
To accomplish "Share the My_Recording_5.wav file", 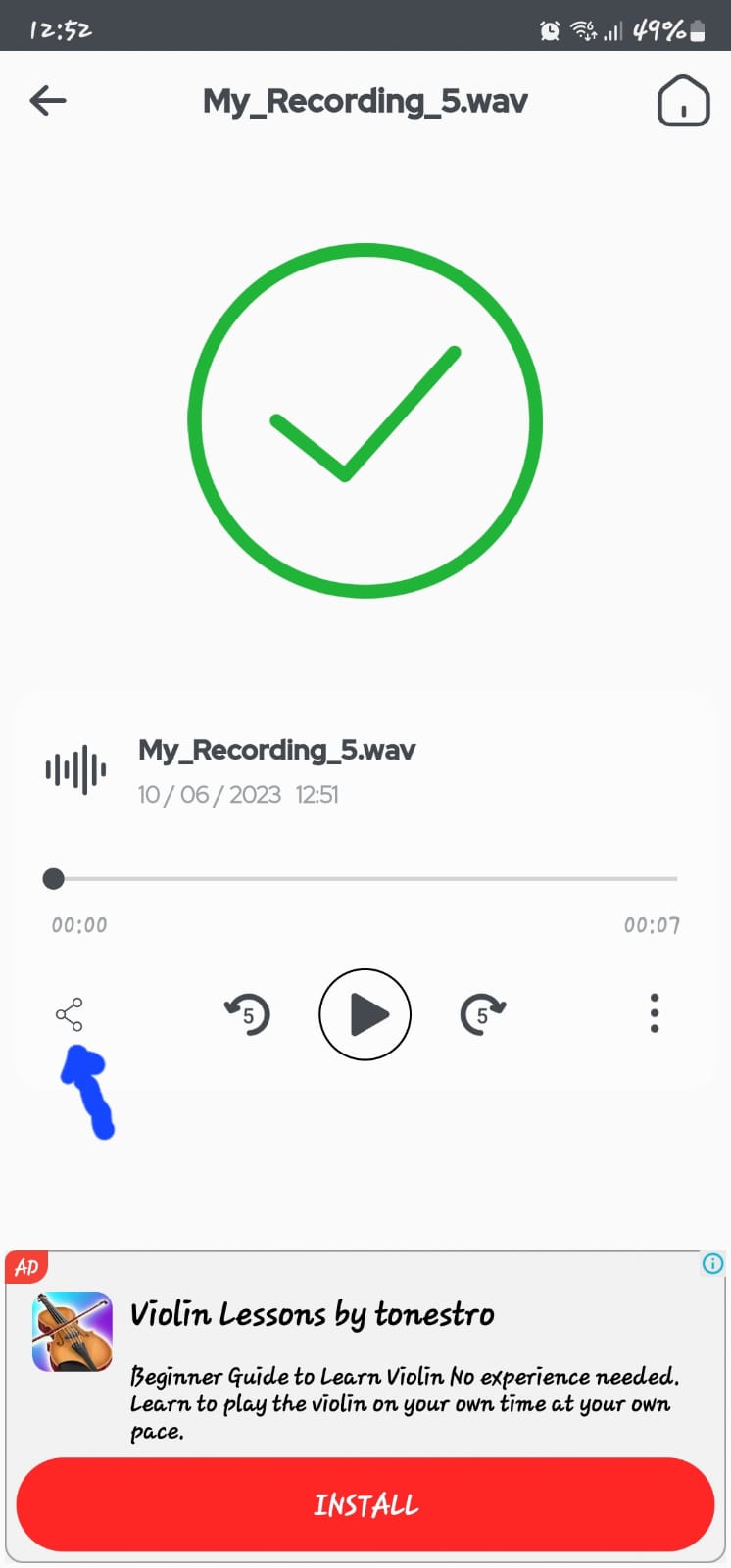I will [x=70, y=1014].
